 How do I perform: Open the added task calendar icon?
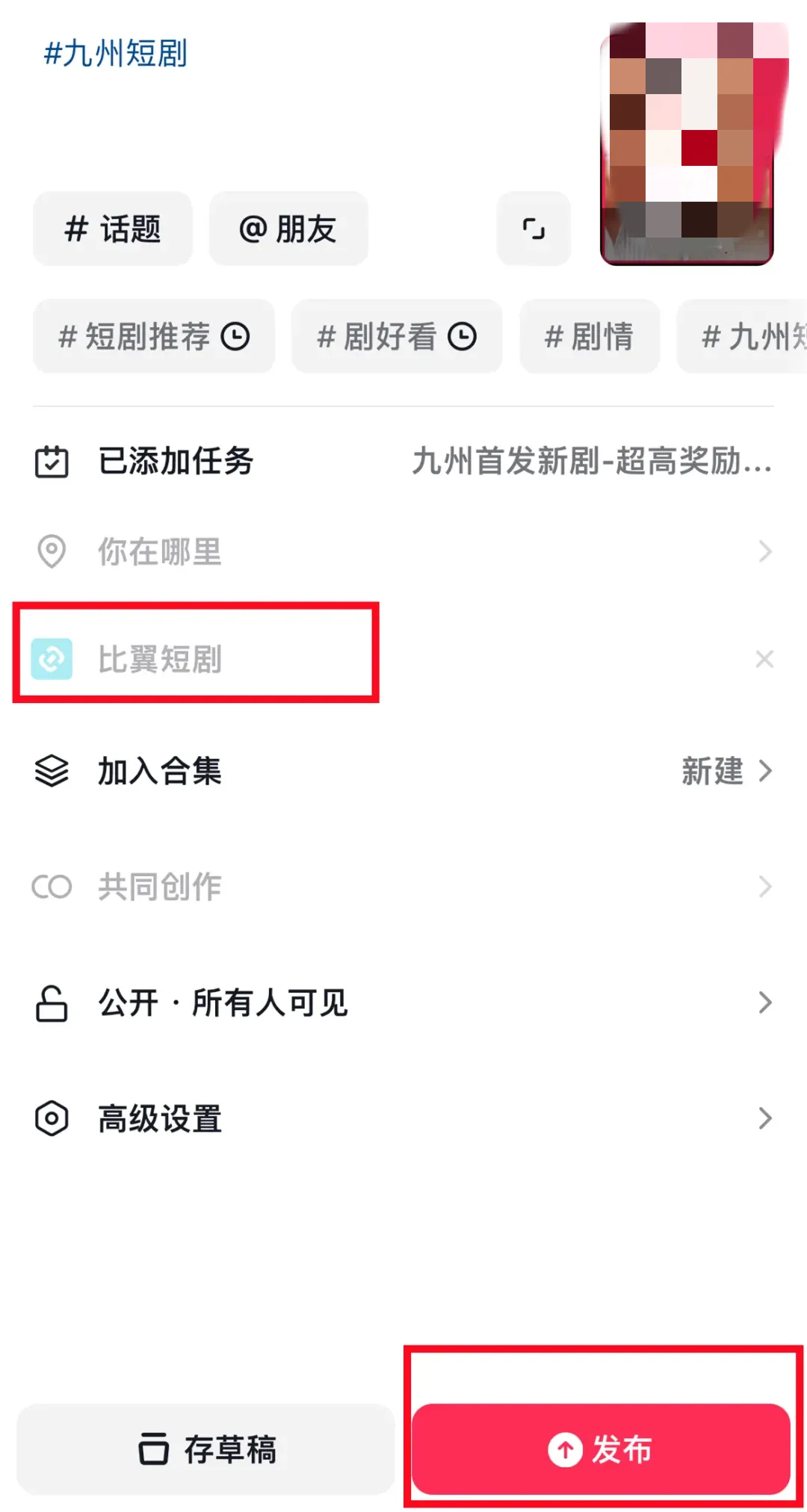tap(52, 463)
